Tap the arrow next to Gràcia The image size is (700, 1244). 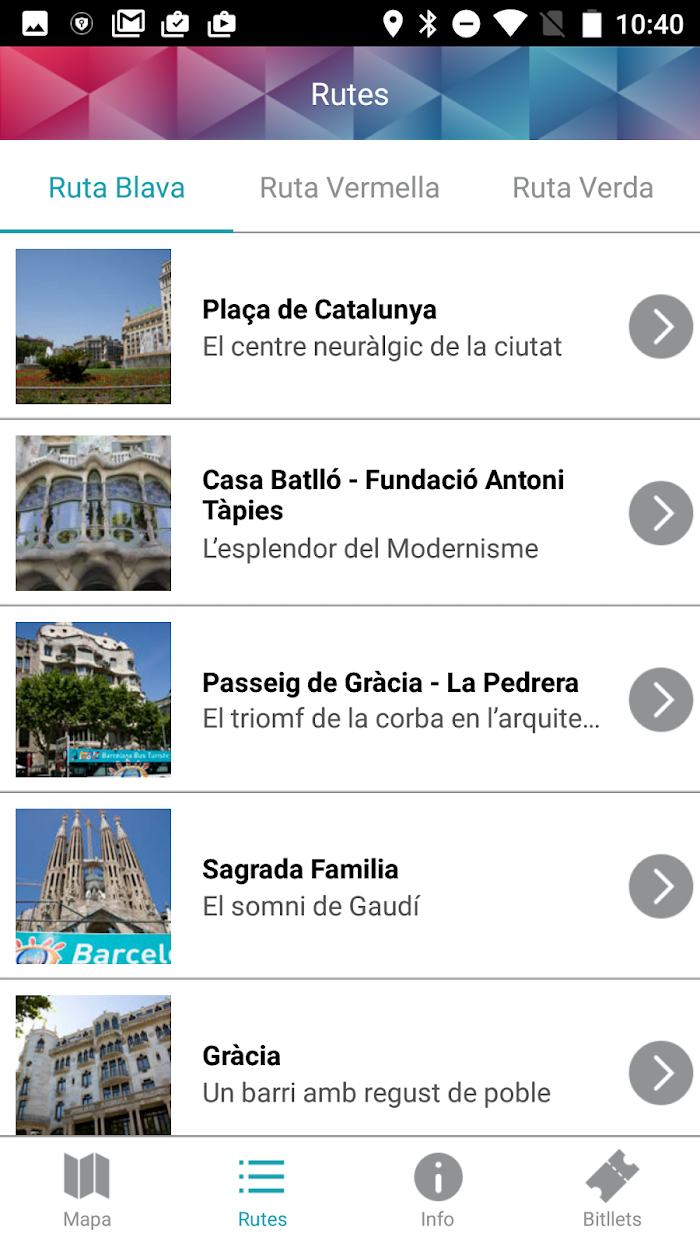click(661, 1073)
